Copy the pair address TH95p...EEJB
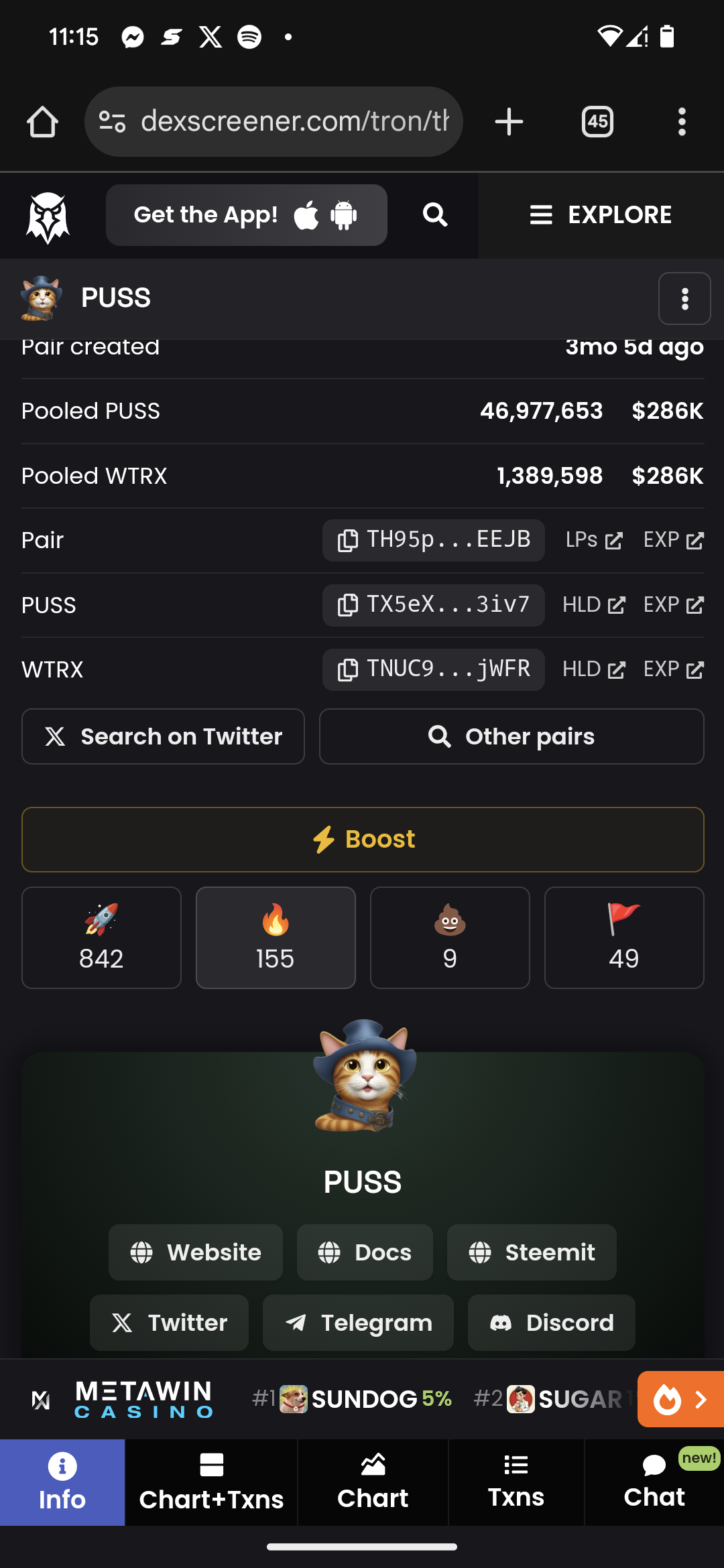This screenshot has width=724, height=1568. [433, 540]
